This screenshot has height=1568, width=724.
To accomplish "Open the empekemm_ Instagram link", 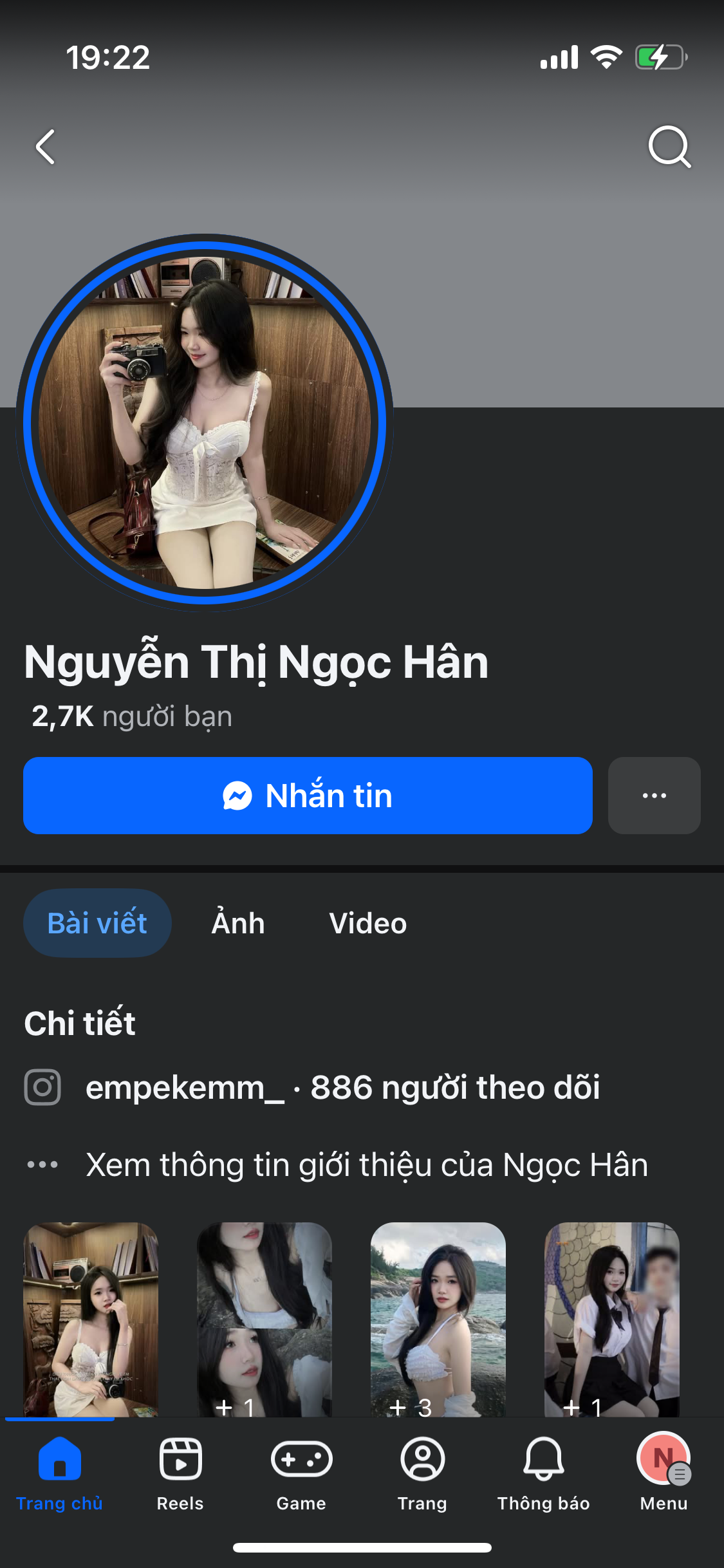I will [184, 1088].
